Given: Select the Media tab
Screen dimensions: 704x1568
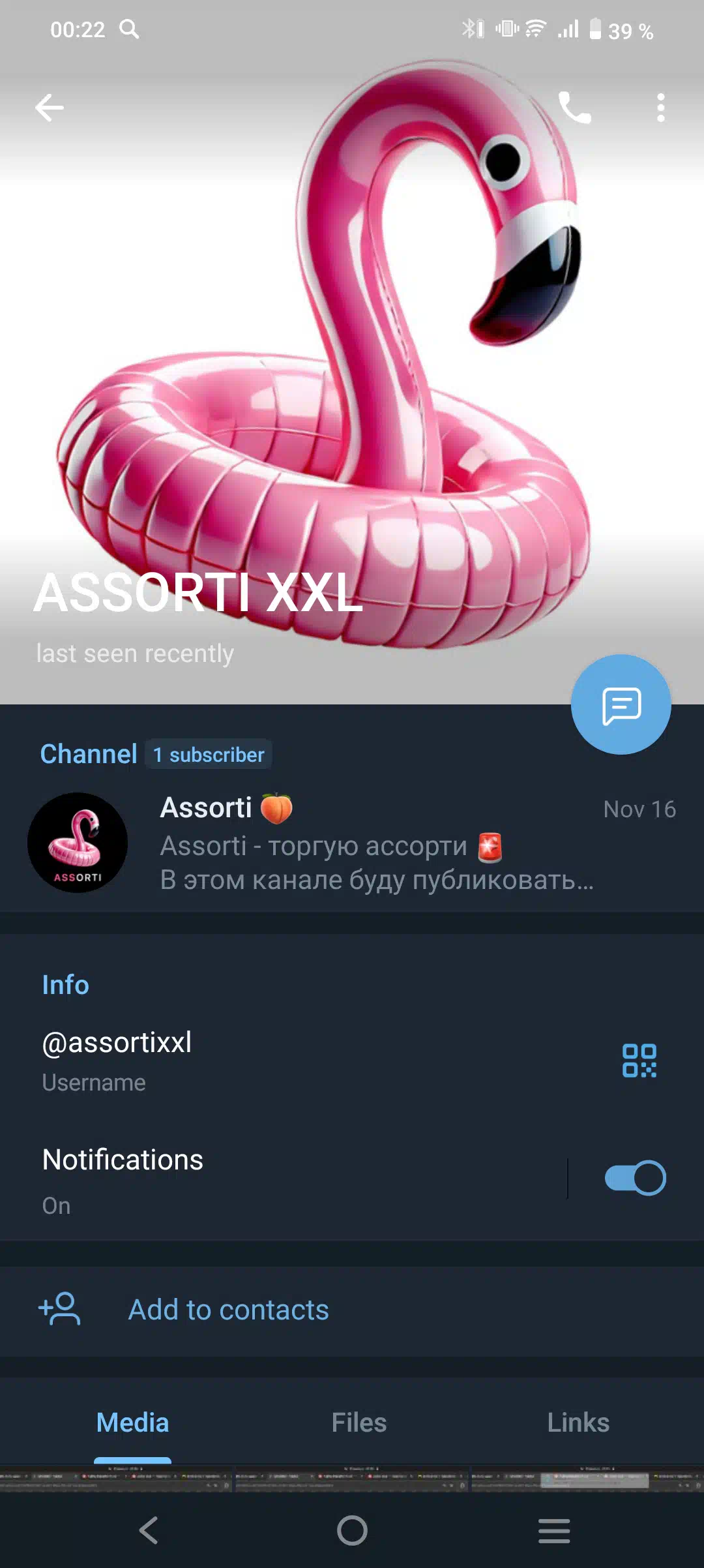Looking at the screenshot, I should click(132, 1423).
